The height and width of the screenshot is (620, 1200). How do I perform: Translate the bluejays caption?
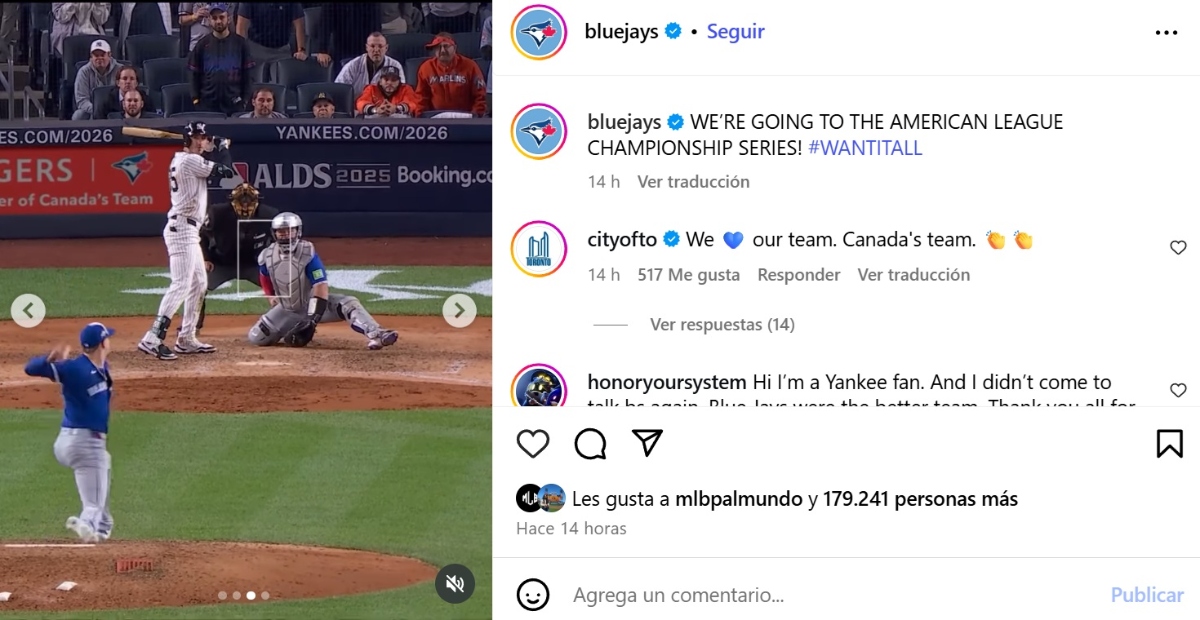(x=693, y=181)
